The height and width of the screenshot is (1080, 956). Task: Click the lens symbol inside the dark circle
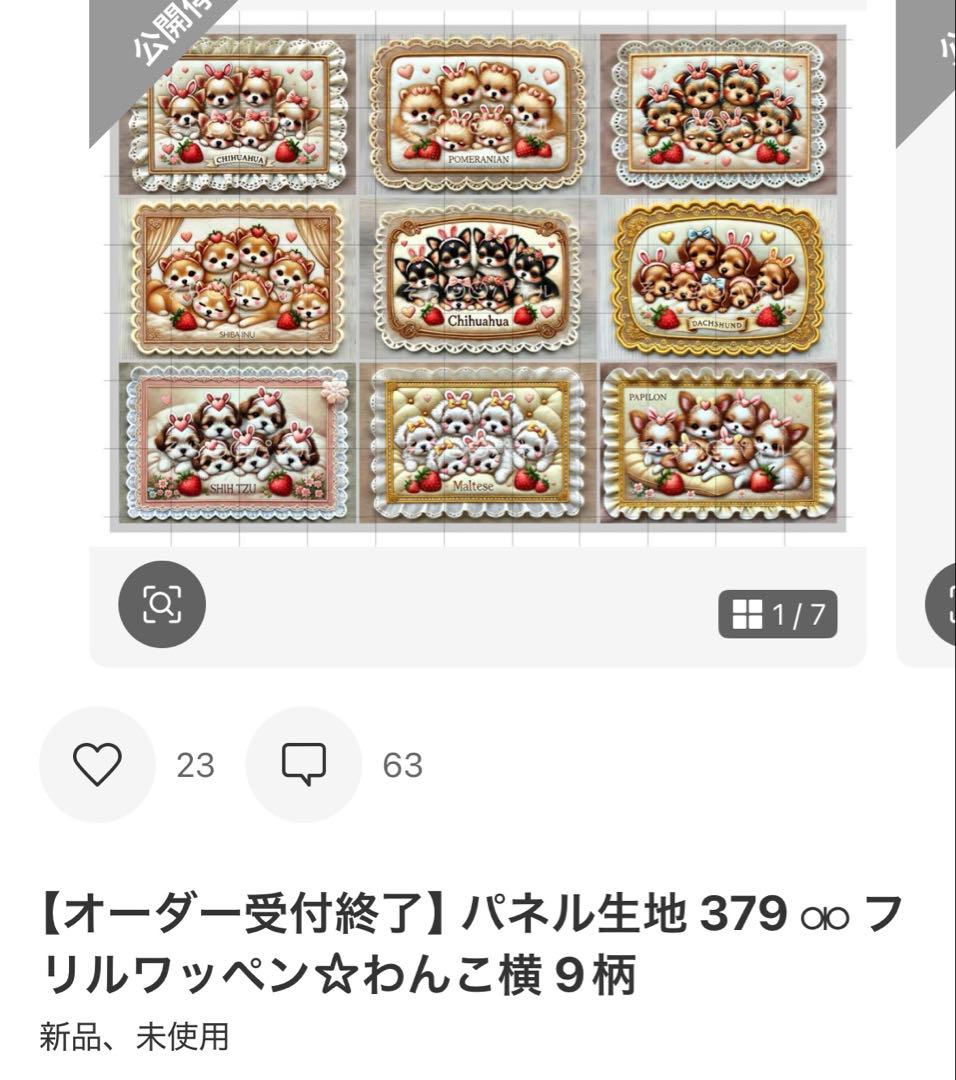[x=163, y=604]
